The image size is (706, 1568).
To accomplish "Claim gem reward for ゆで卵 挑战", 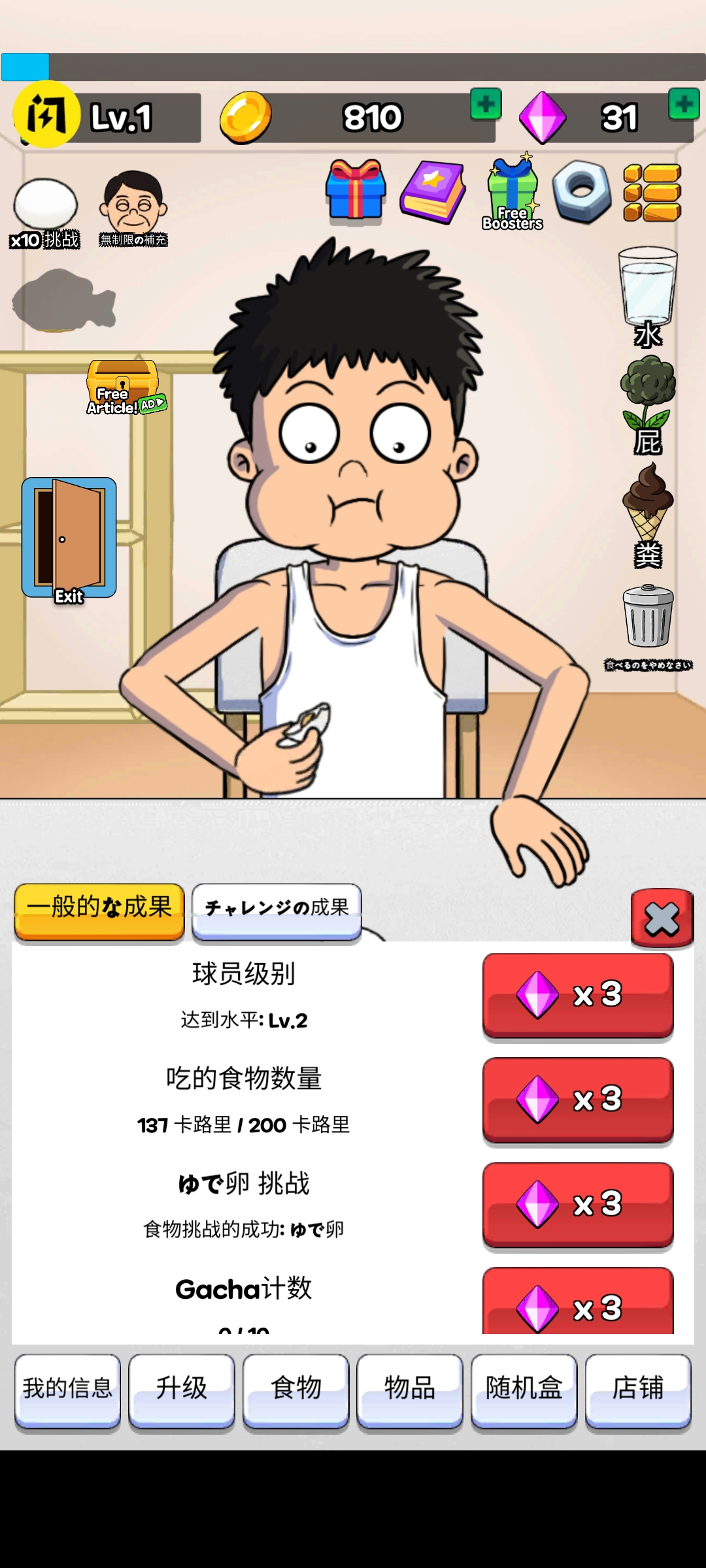I will pos(578,1204).
